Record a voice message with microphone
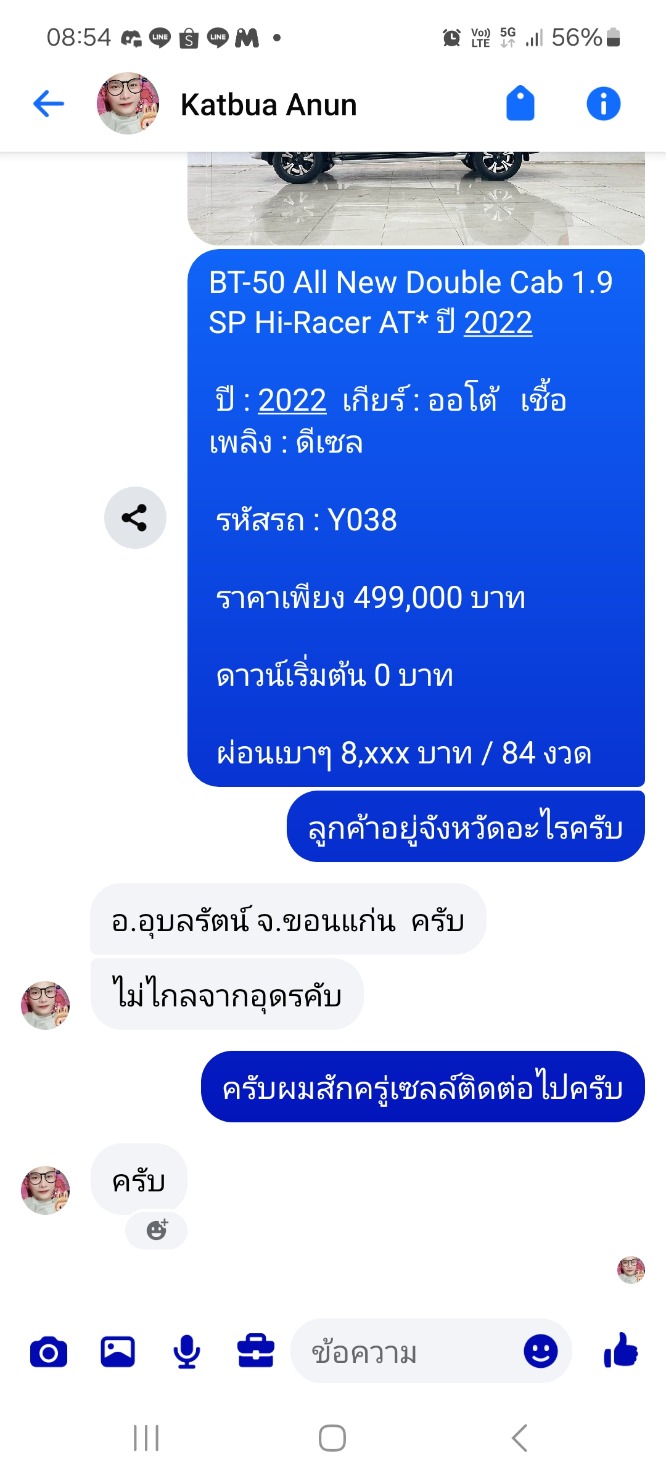 click(x=187, y=1353)
